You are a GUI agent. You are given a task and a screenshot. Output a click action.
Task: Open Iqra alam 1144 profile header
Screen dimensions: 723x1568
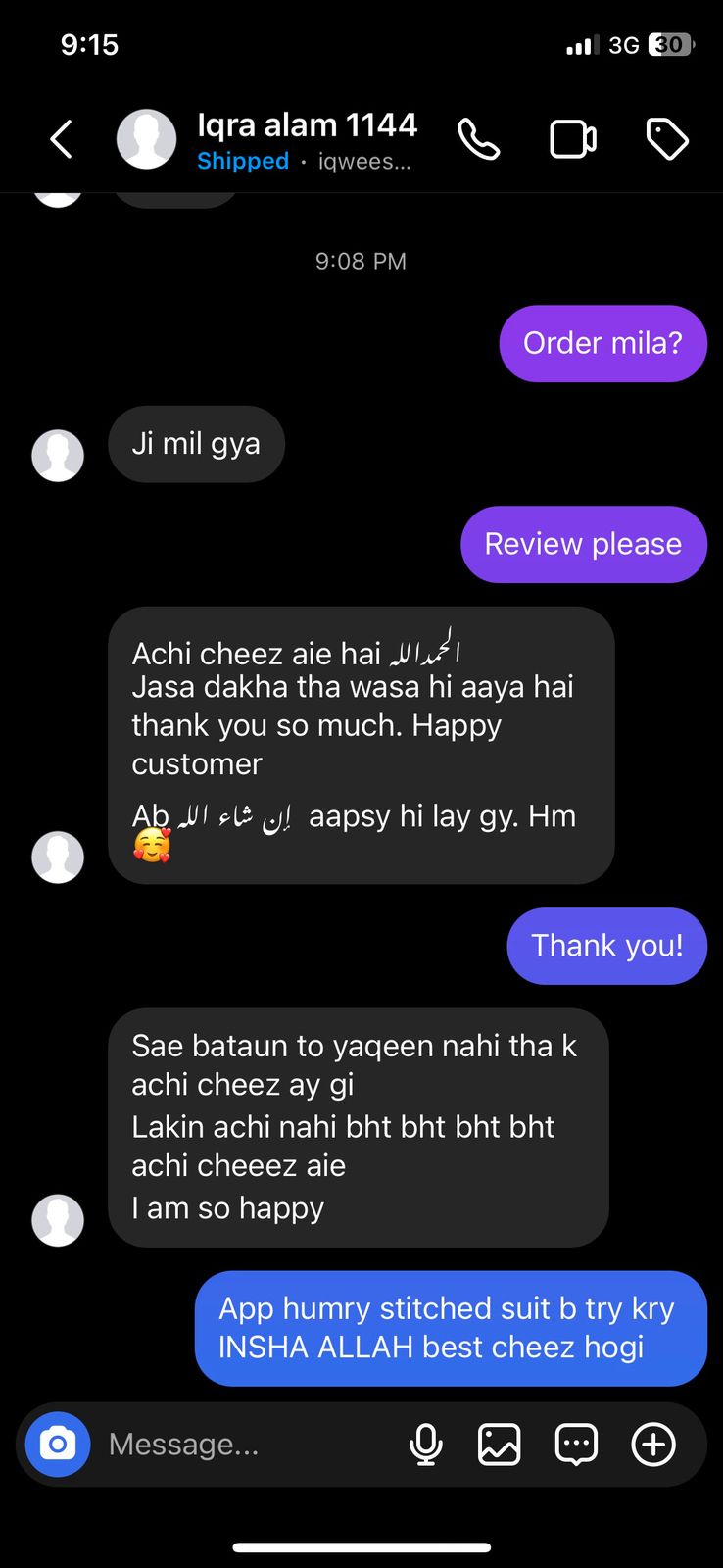click(306, 139)
